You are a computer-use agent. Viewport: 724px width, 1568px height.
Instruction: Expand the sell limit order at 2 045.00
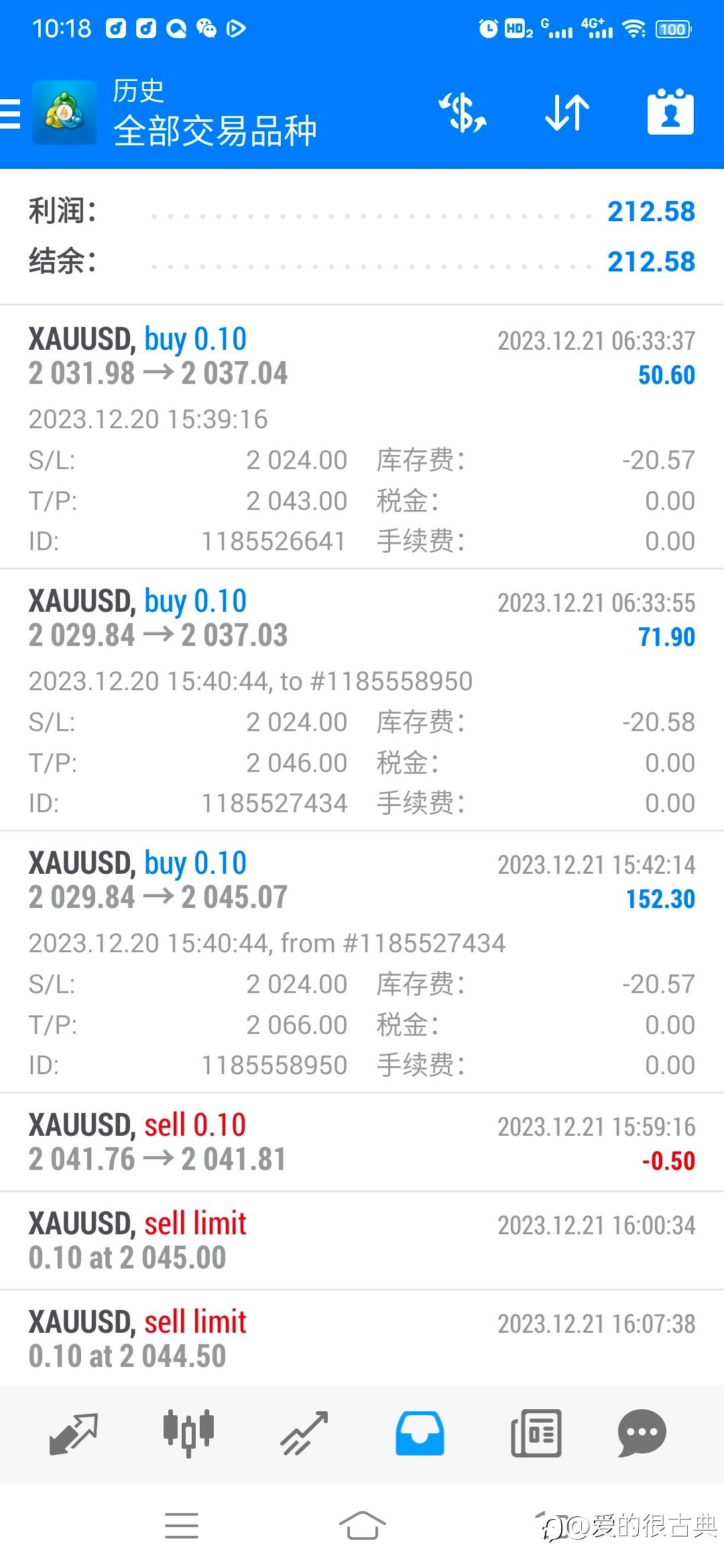[362, 1240]
